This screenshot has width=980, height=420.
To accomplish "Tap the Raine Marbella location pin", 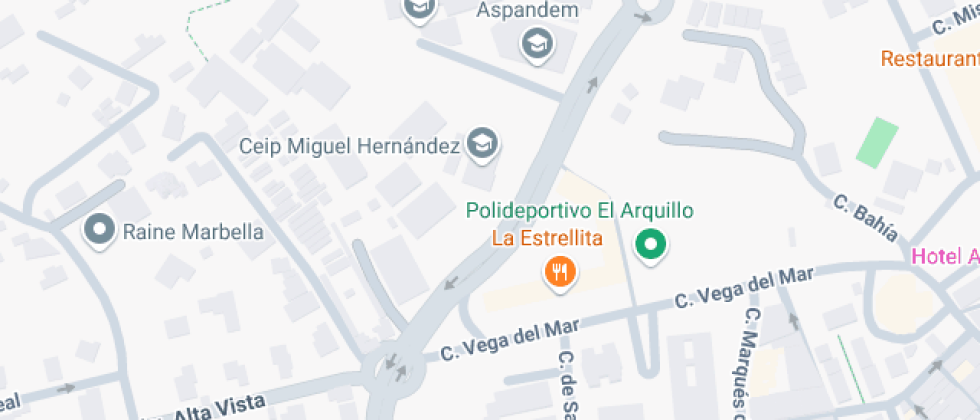I will tap(99, 230).
